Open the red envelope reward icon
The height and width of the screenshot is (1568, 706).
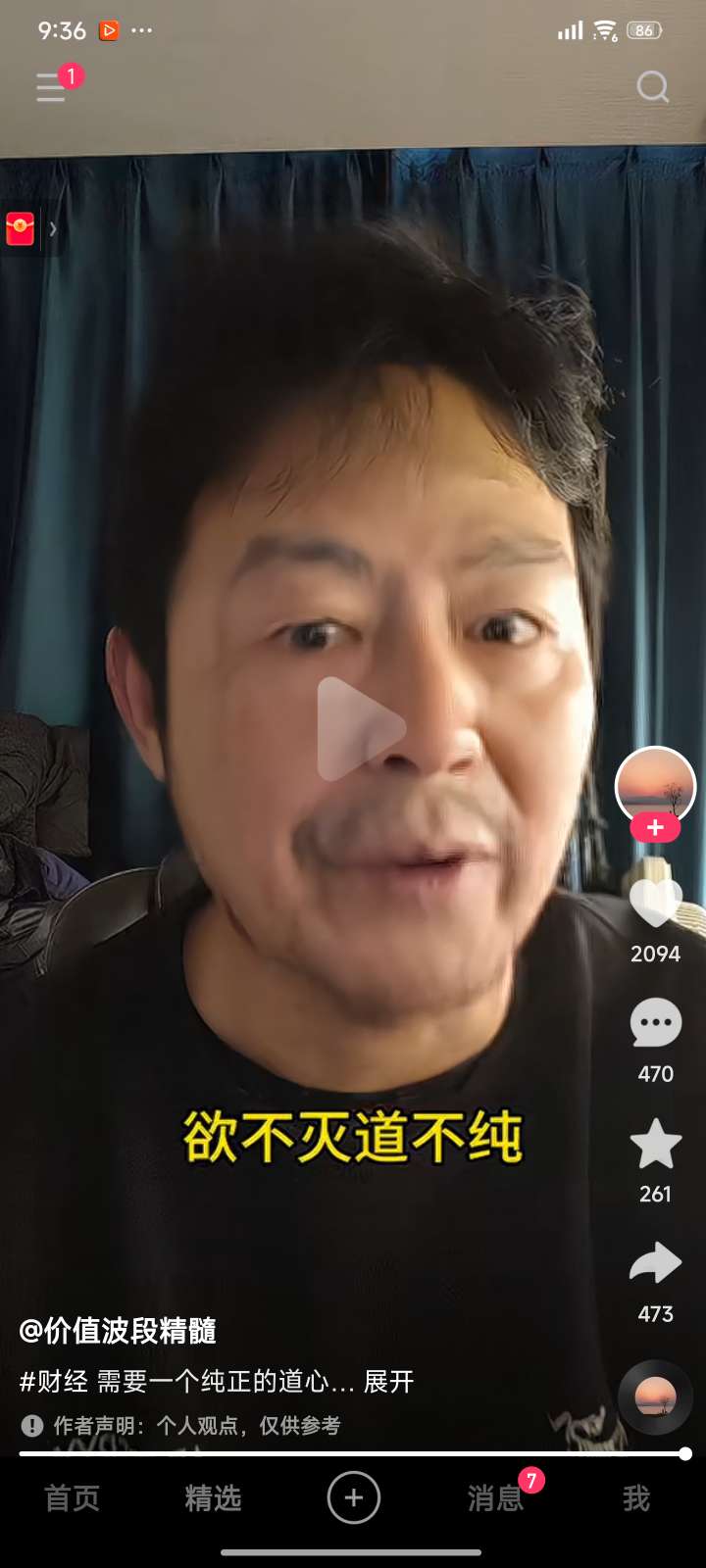pos(21,228)
